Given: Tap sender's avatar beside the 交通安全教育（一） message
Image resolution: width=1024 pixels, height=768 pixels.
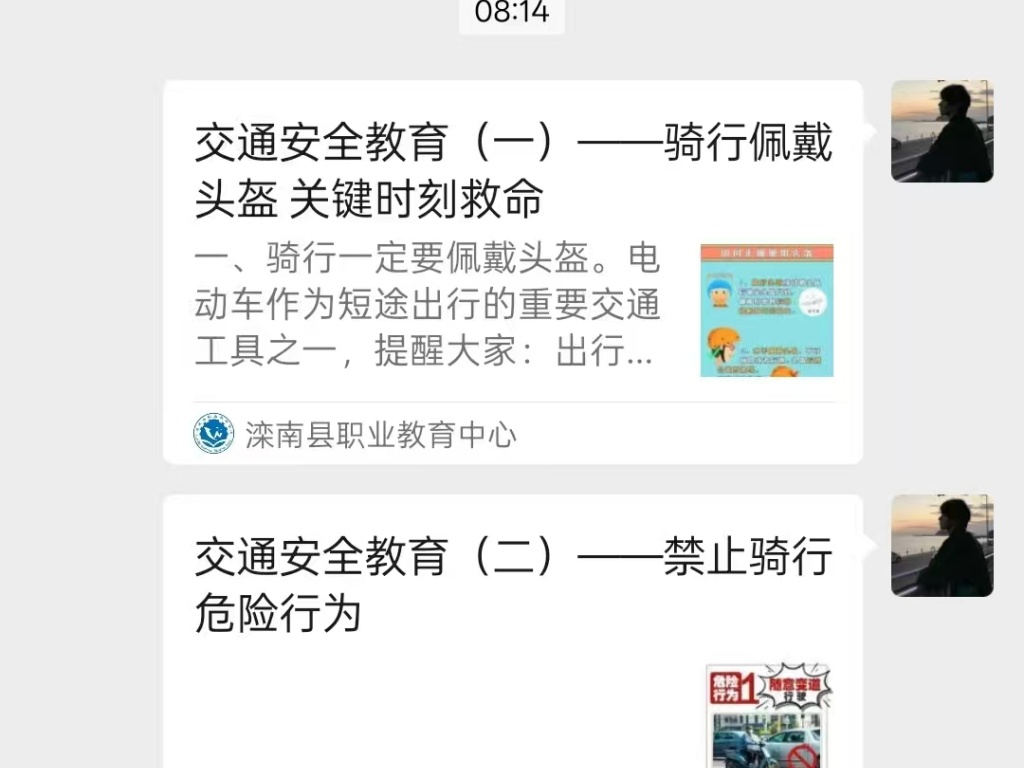Looking at the screenshot, I should 942,131.
